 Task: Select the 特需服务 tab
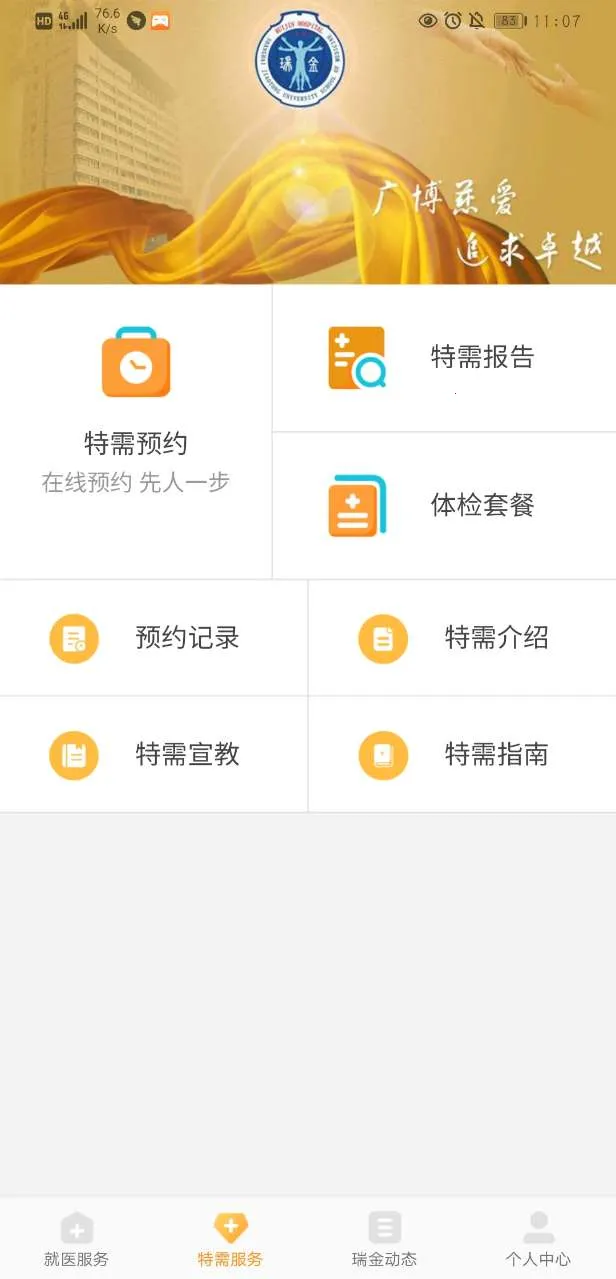(230, 1238)
